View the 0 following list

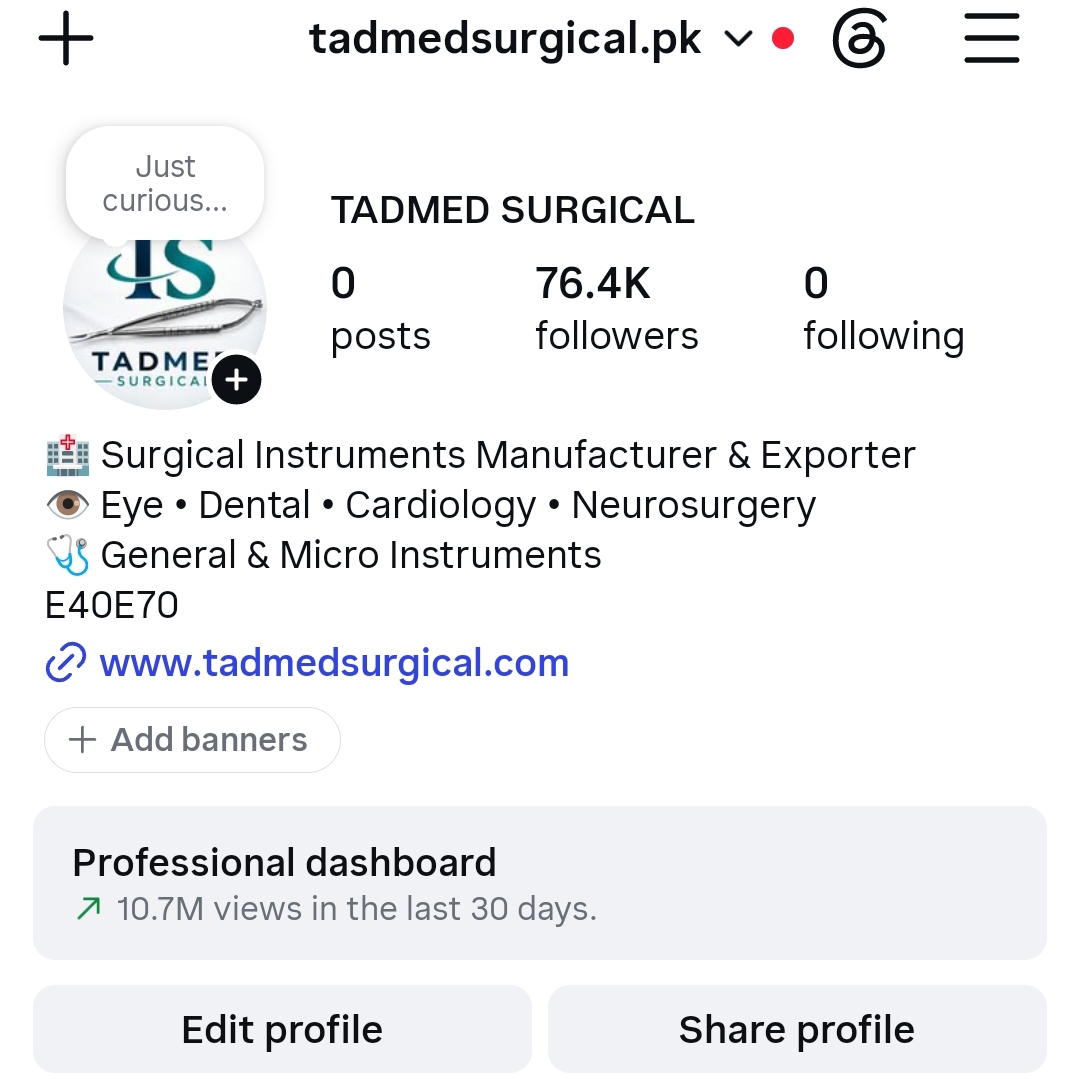coord(883,309)
